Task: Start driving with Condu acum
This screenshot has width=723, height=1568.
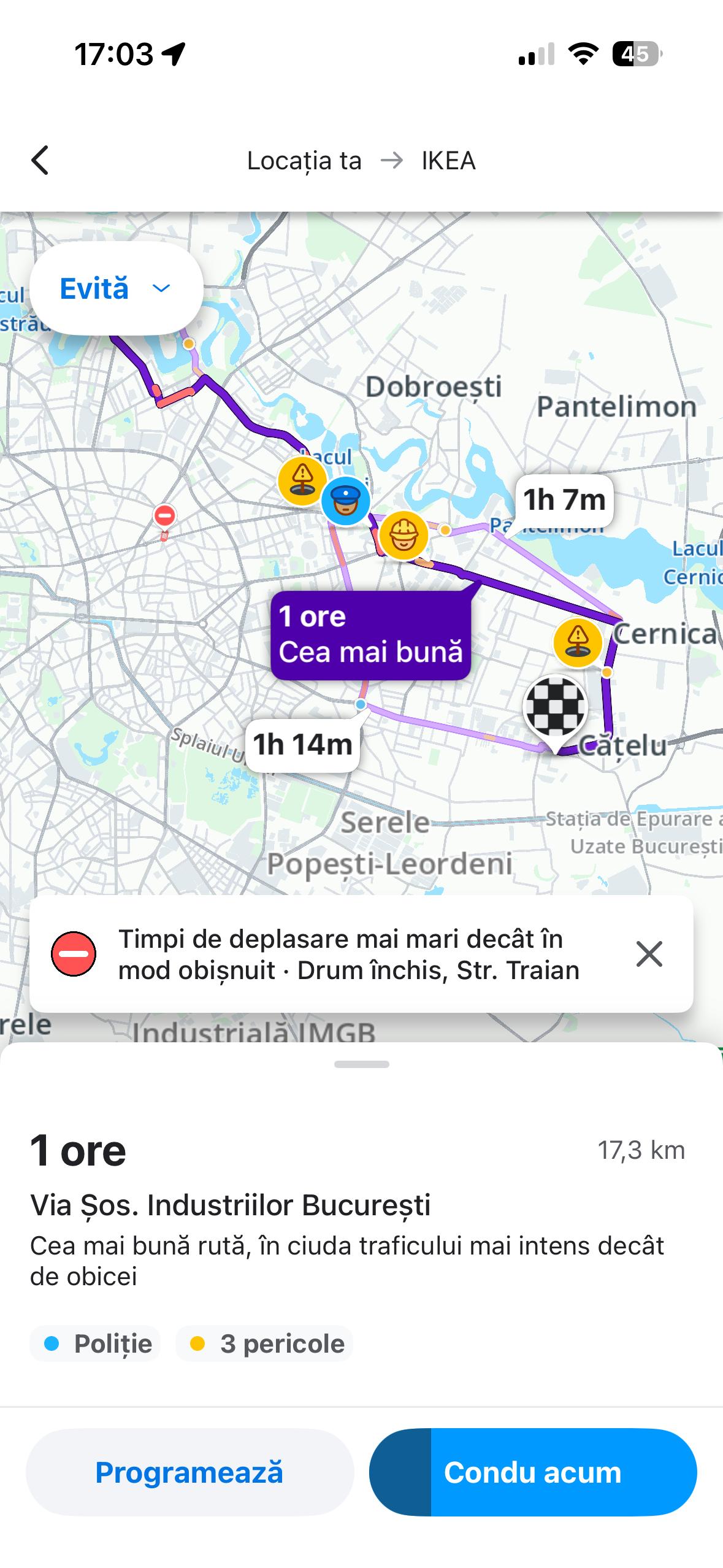Action: pos(532,1472)
